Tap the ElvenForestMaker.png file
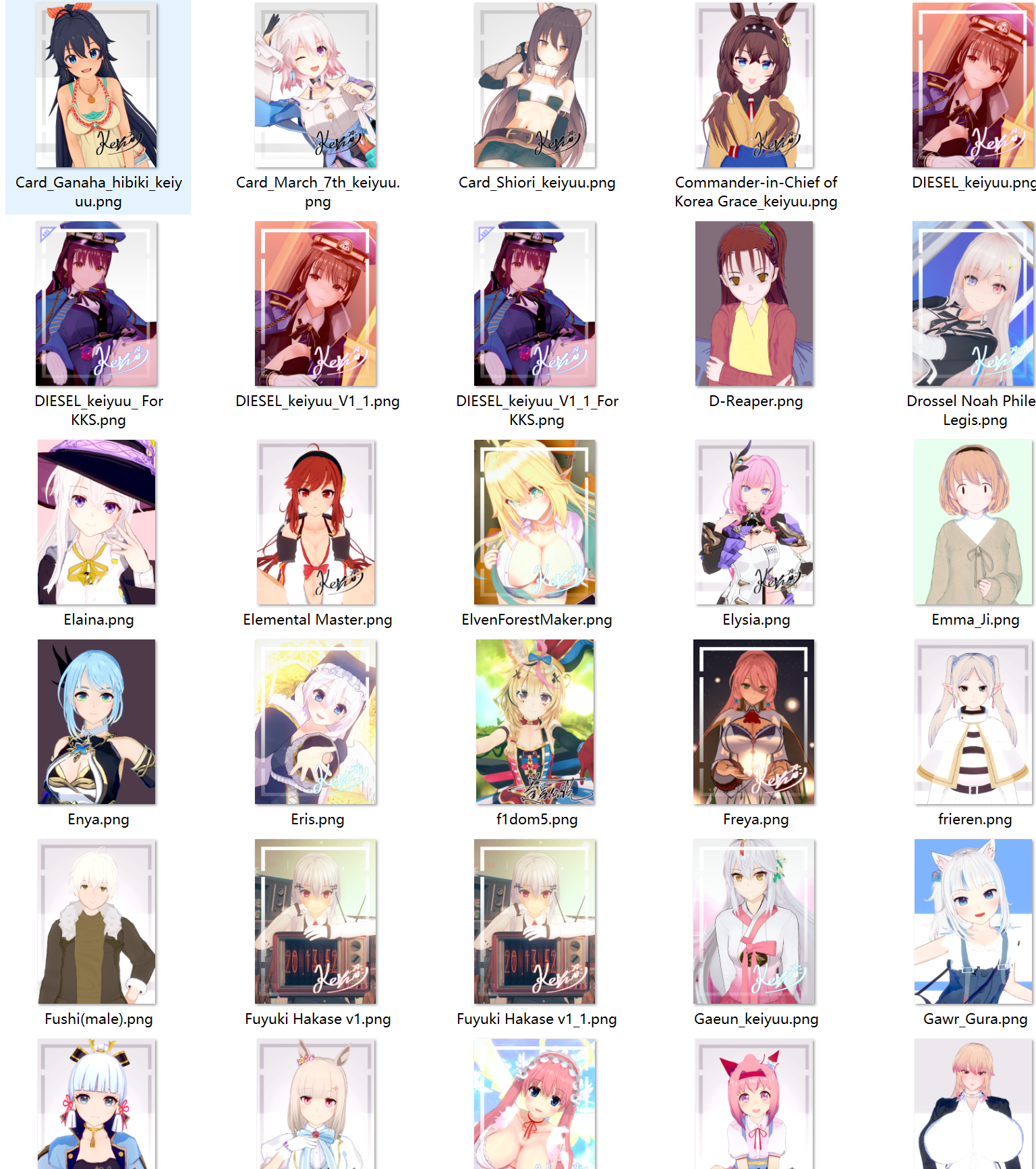This screenshot has width=1036, height=1169. pyautogui.click(x=535, y=523)
